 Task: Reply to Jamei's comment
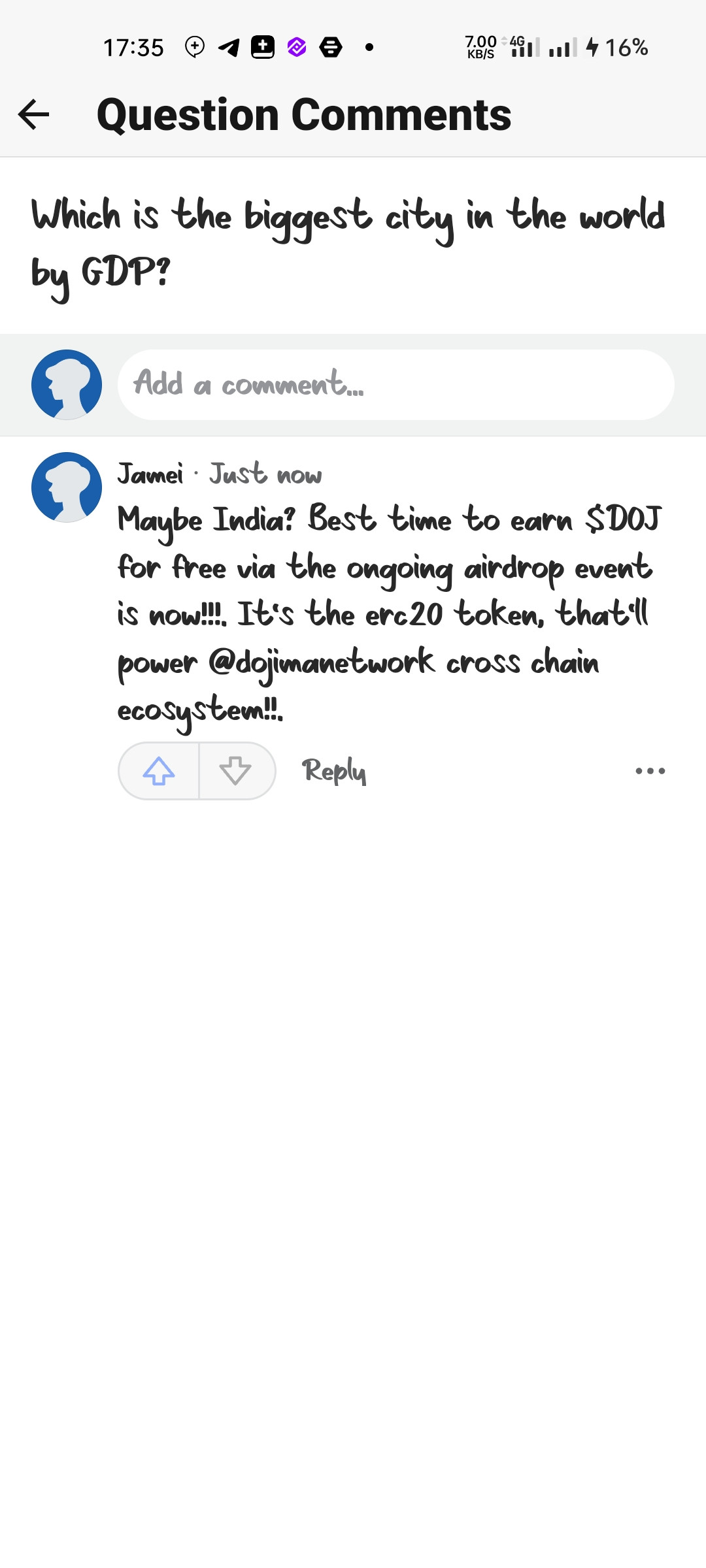333,771
